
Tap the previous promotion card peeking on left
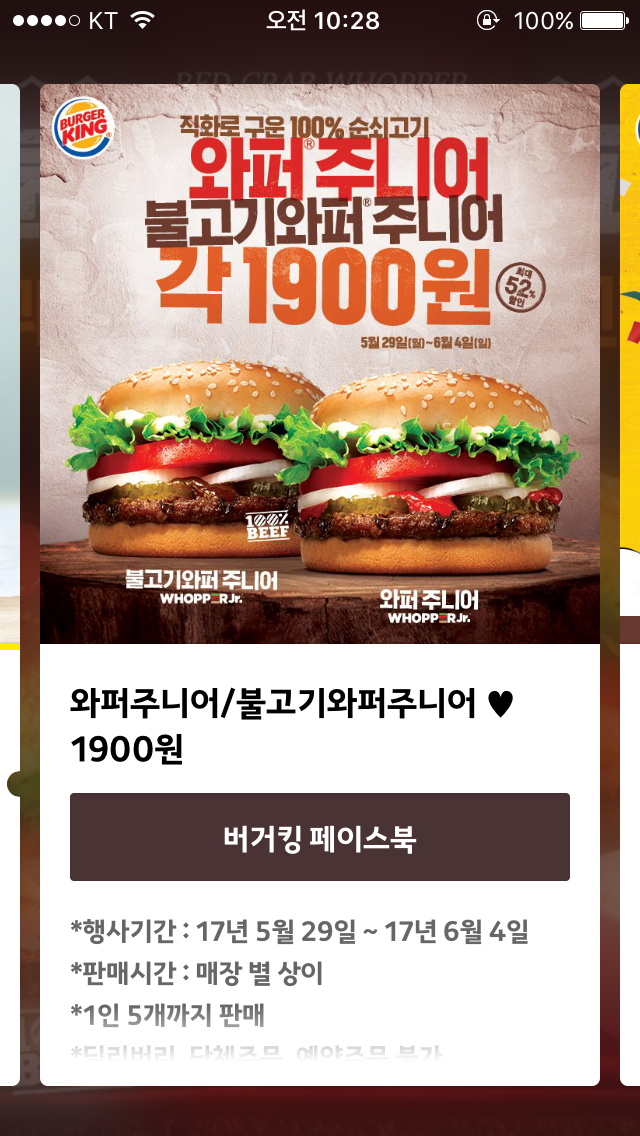pos(9,500)
